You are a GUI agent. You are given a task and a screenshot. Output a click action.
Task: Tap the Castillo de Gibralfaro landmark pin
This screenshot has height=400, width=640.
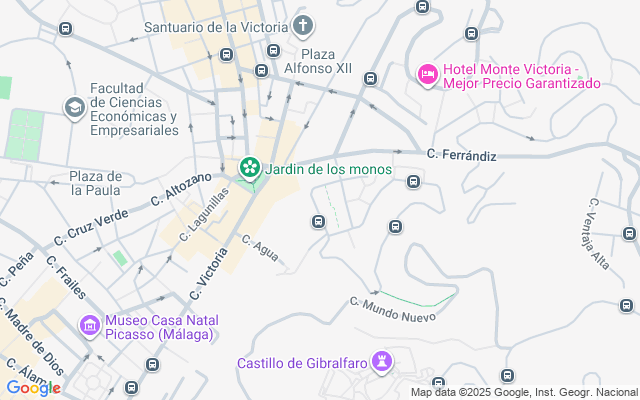(x=382, y=361)
